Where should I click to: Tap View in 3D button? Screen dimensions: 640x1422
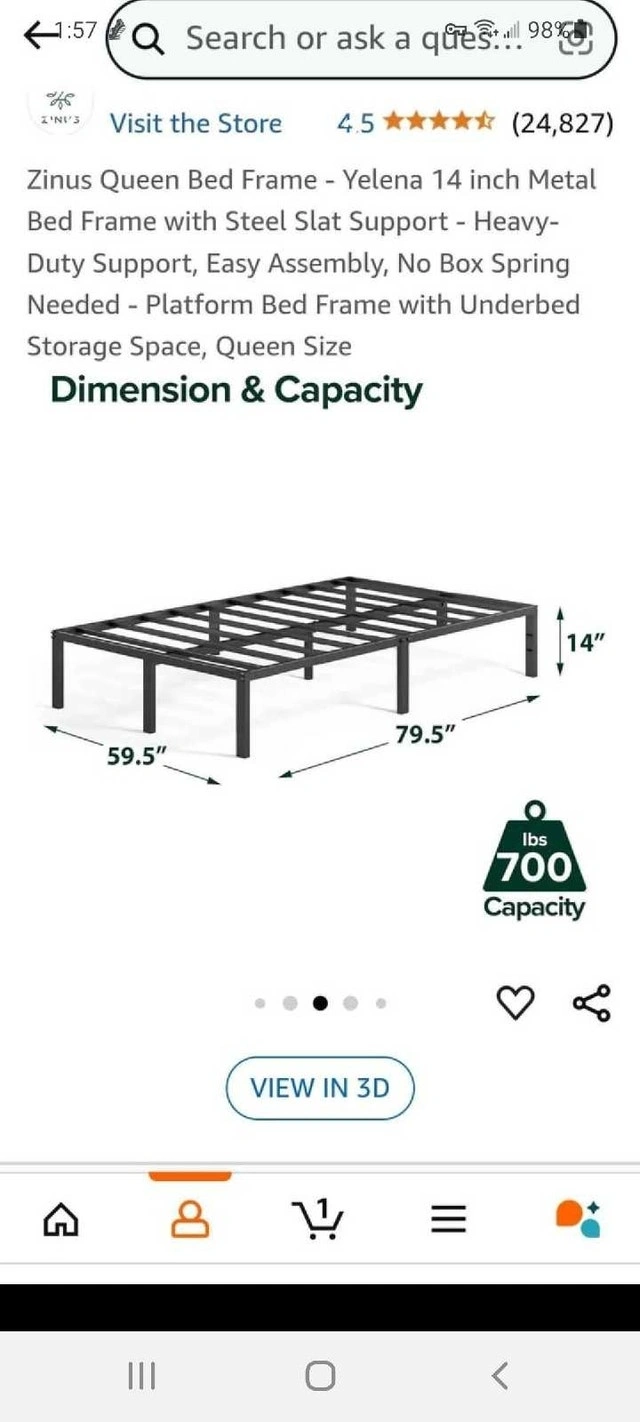[319, 1087]
